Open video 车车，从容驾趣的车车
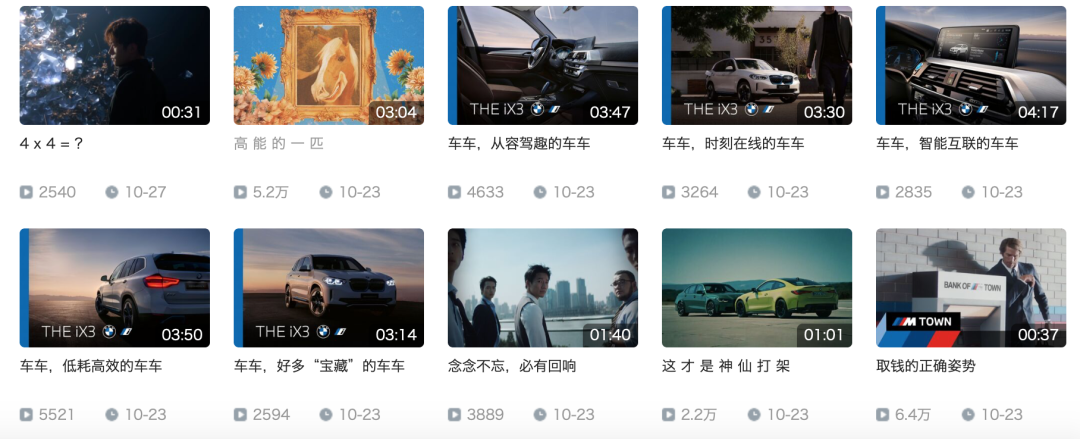Image resolution: width=1080 pixels, height=439 pixels. (x=543, y=66)
